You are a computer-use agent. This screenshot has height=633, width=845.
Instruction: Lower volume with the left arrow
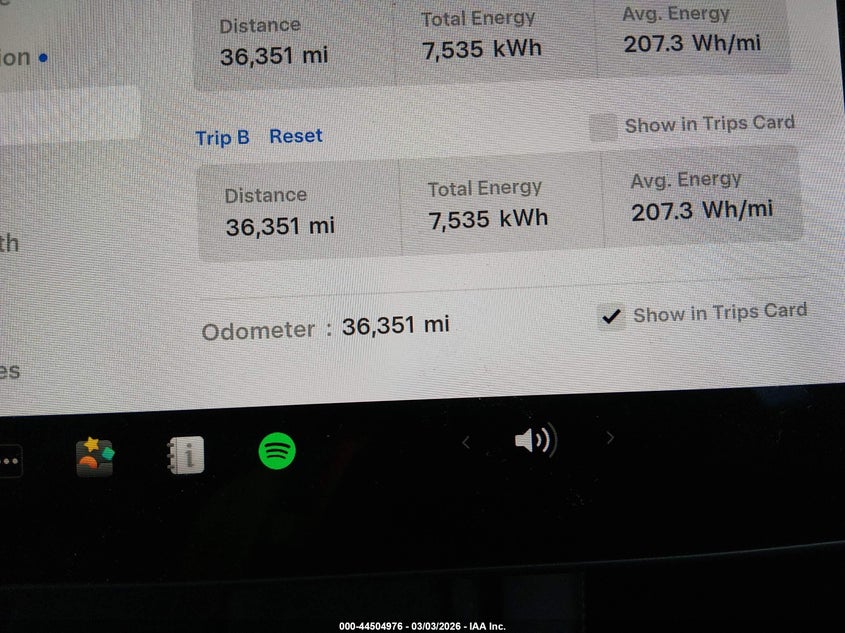466,442
